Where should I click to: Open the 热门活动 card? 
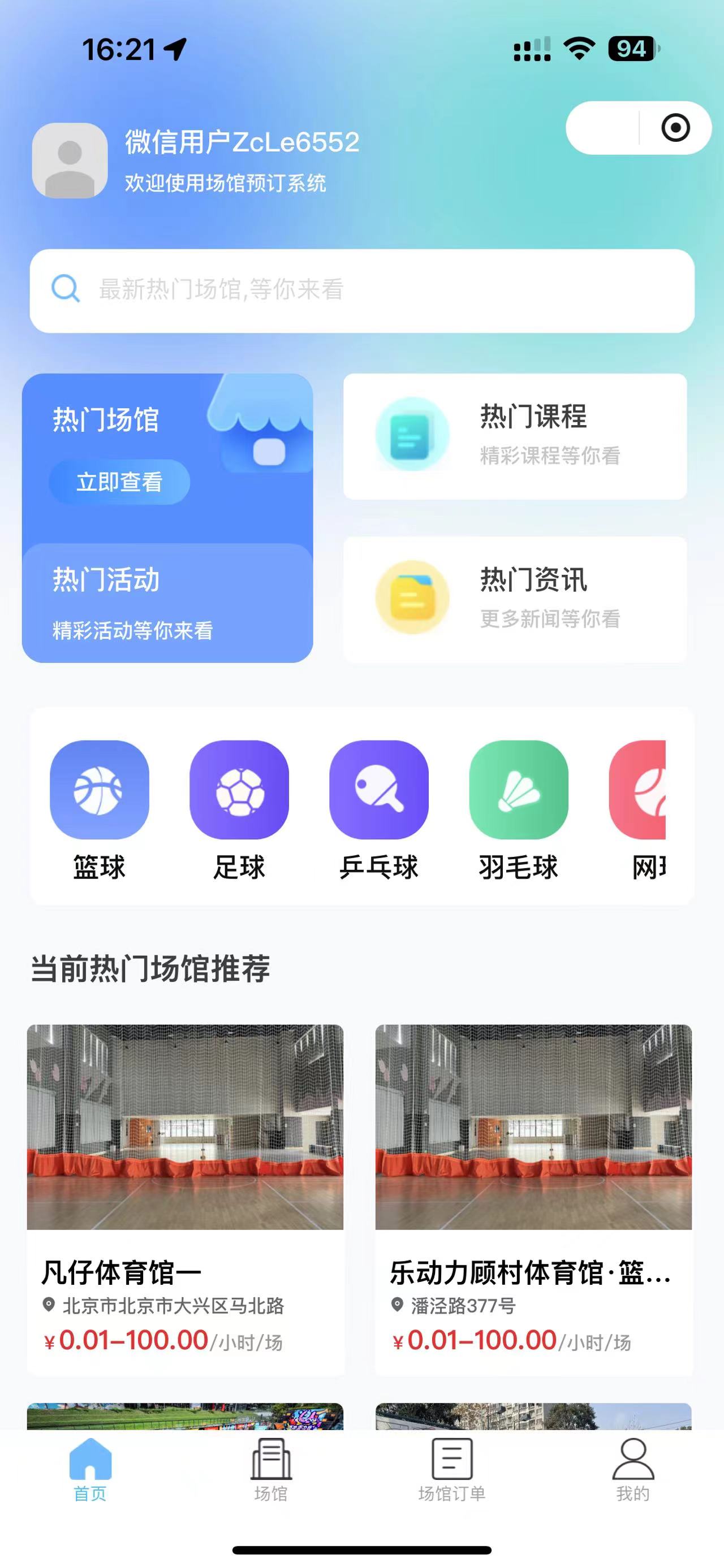point(167,603)
